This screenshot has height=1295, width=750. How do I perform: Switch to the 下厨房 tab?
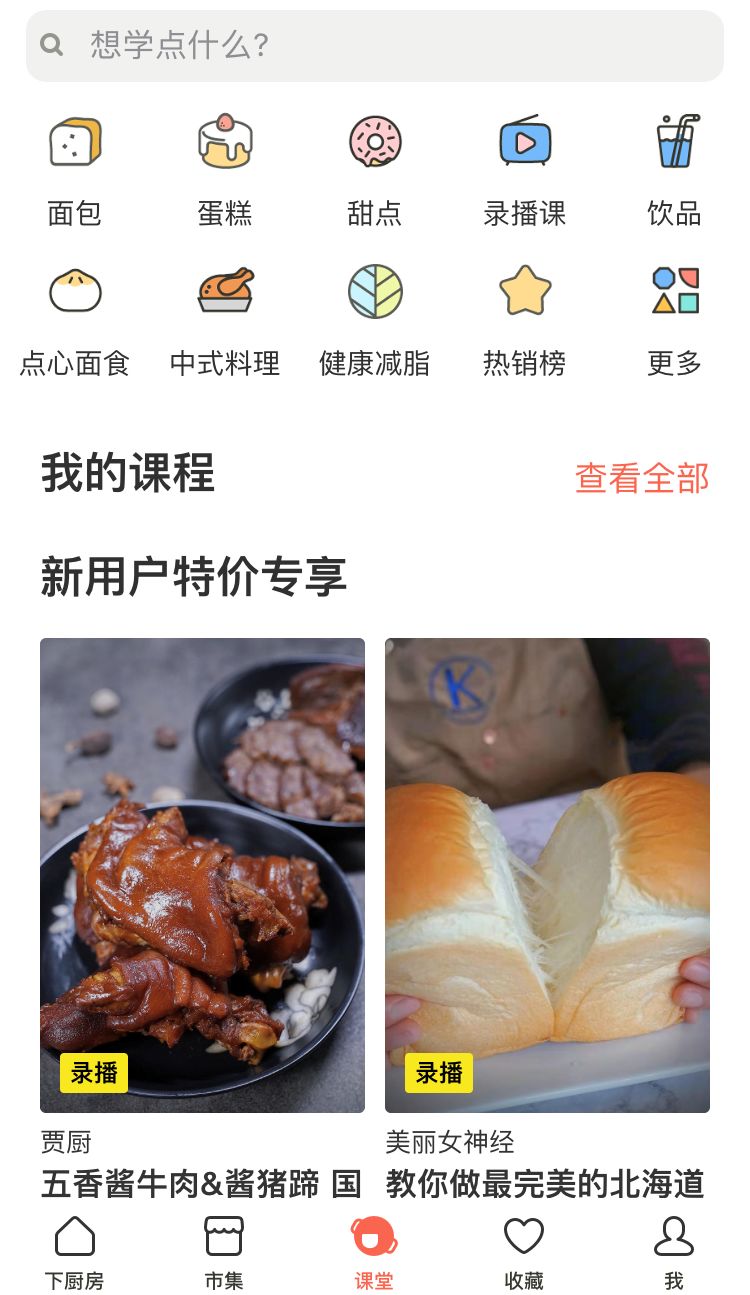coord(75,1252)
